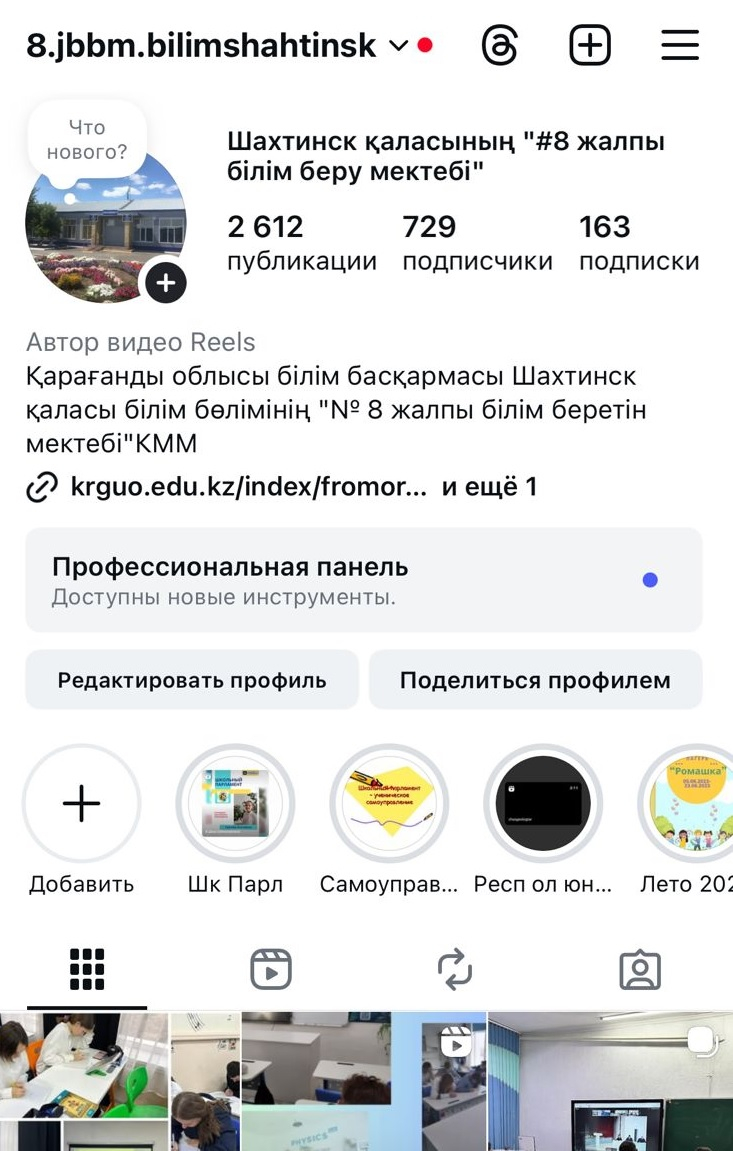Tap Редактировать профиль button
The width and height of the screenshot is (733, 1151).
192,680
